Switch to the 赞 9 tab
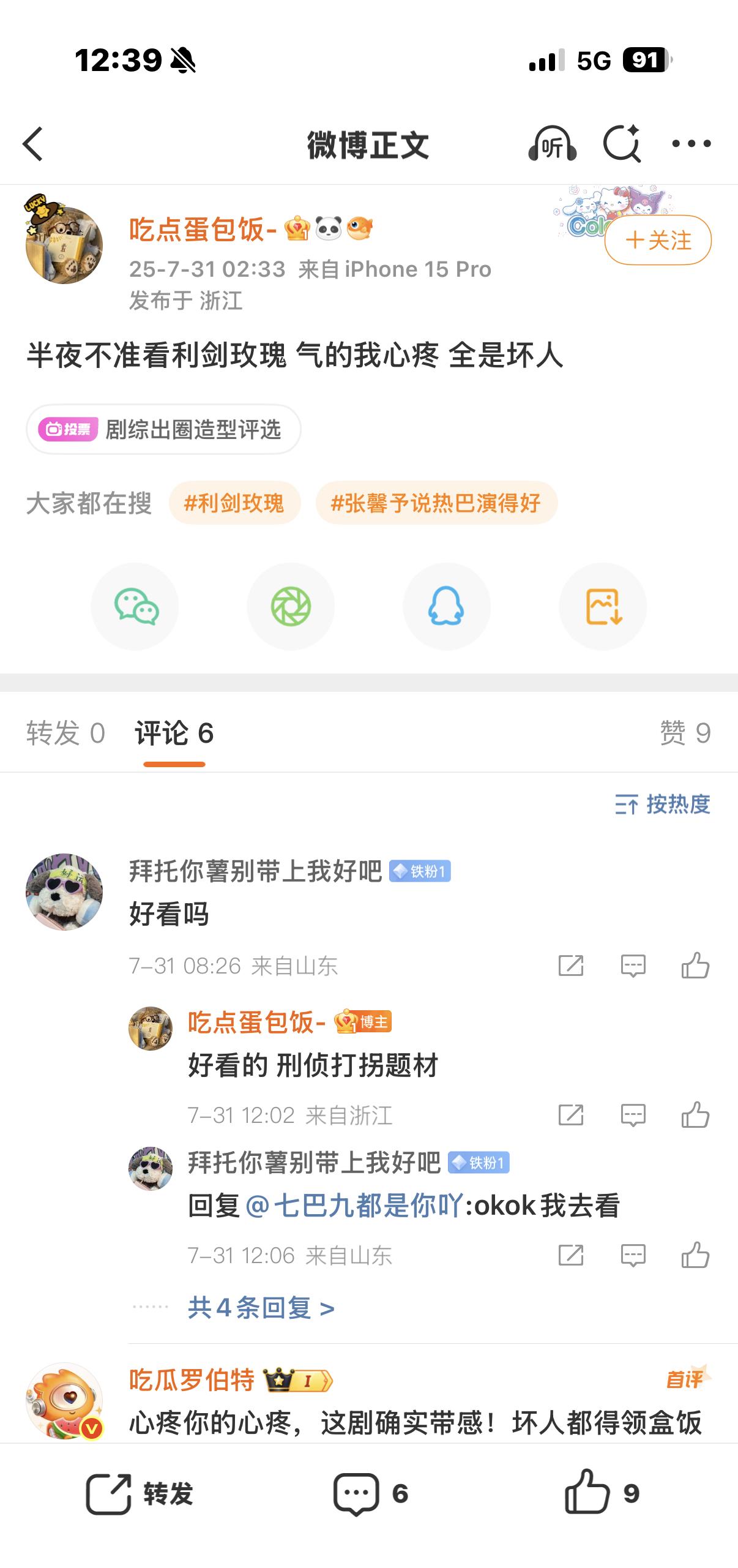This screenshot has height=1568, width=738. [685, 733]
